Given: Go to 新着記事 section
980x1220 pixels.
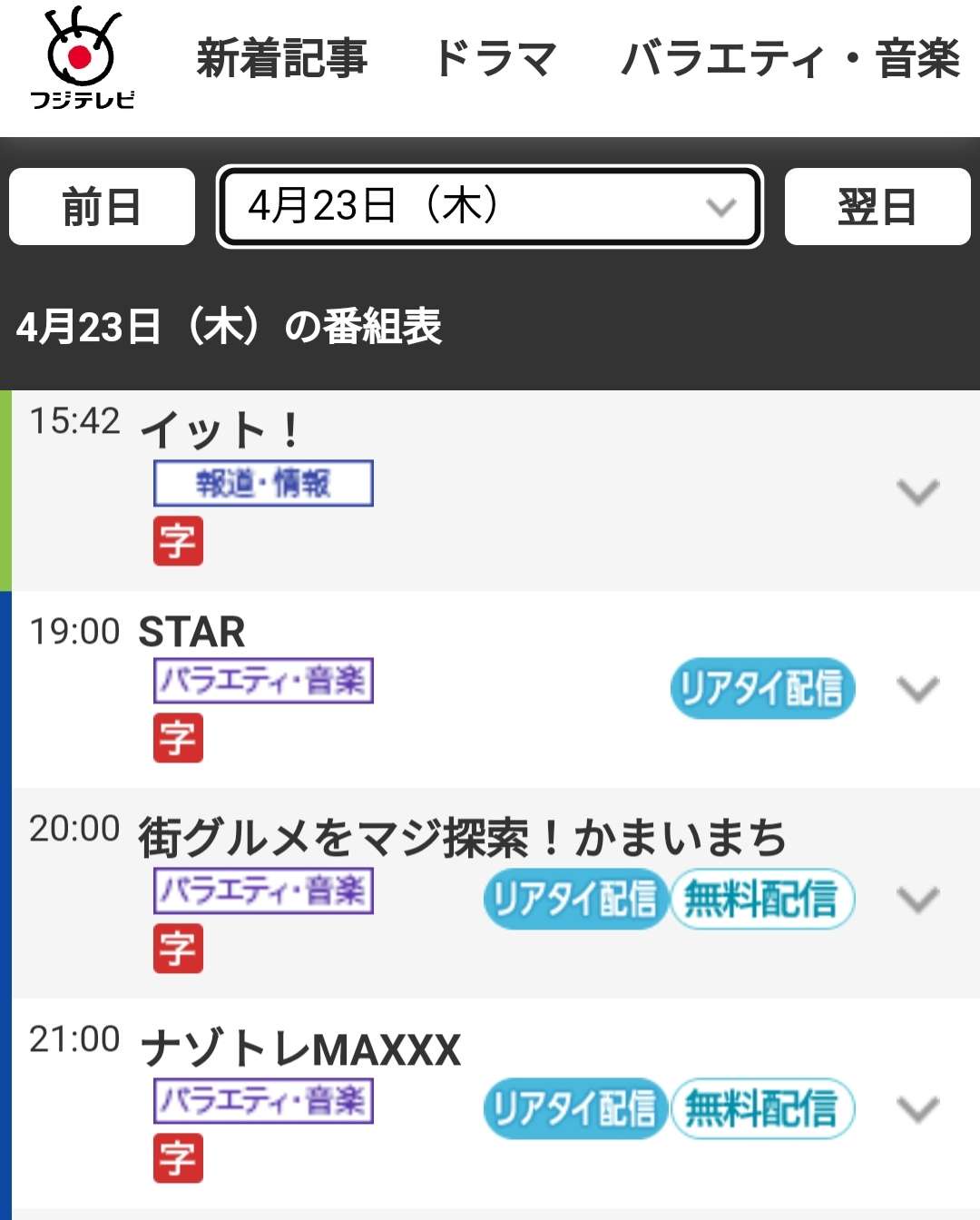Looking at the screenshot, I should (281, 60).
